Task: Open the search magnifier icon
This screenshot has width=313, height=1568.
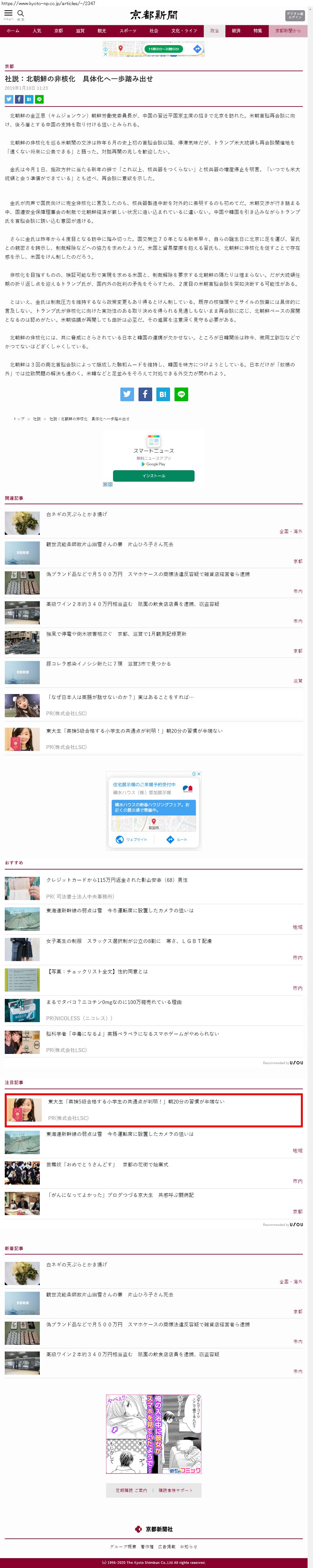Action: pyautogui.click(x=21, y=13)
